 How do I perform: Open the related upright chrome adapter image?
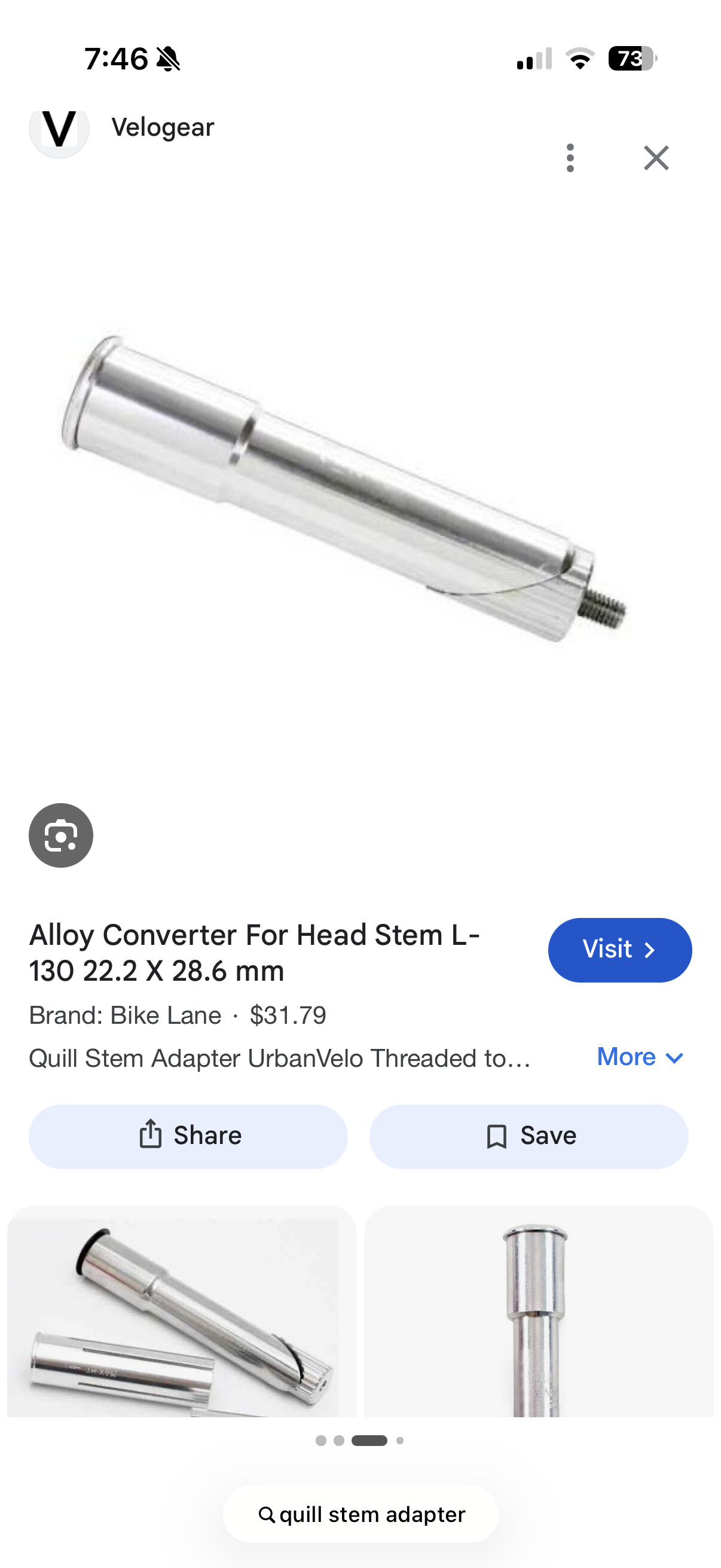pos(539,1310)
